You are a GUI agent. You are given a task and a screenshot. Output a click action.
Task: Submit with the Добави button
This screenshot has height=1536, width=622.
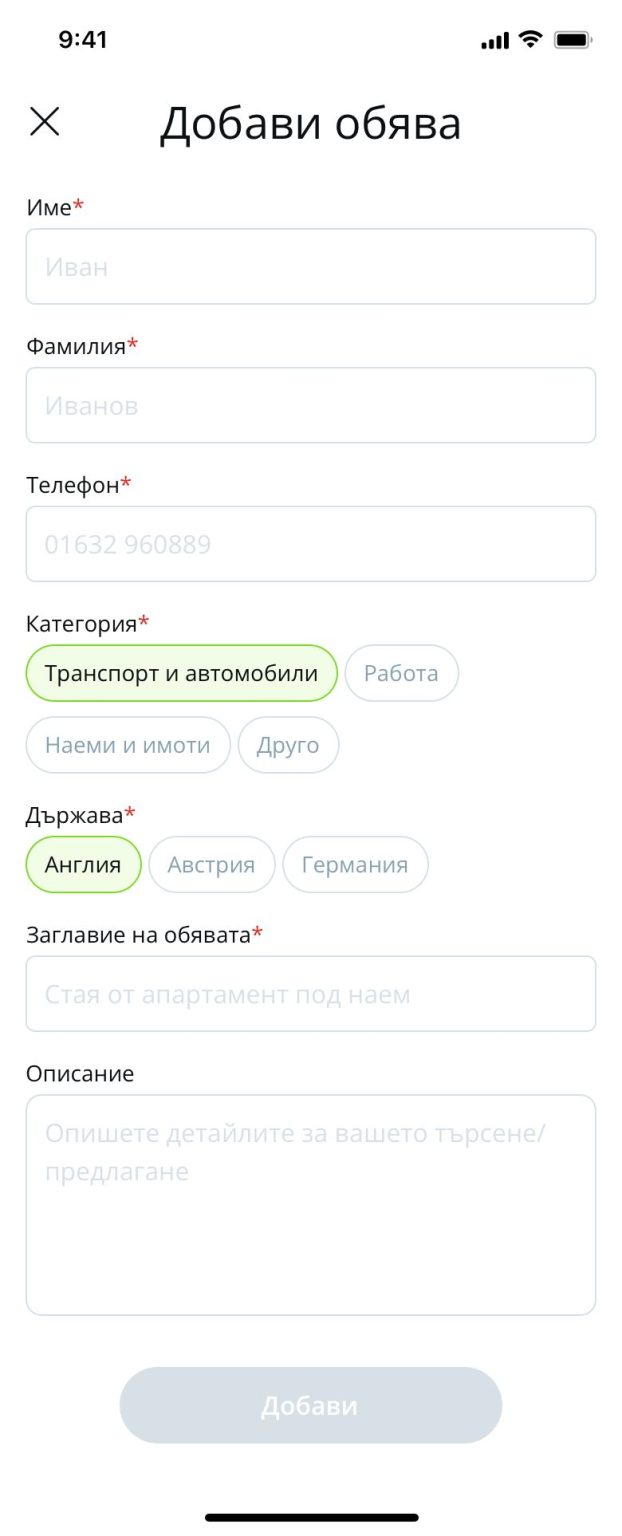click(310, 1405)
